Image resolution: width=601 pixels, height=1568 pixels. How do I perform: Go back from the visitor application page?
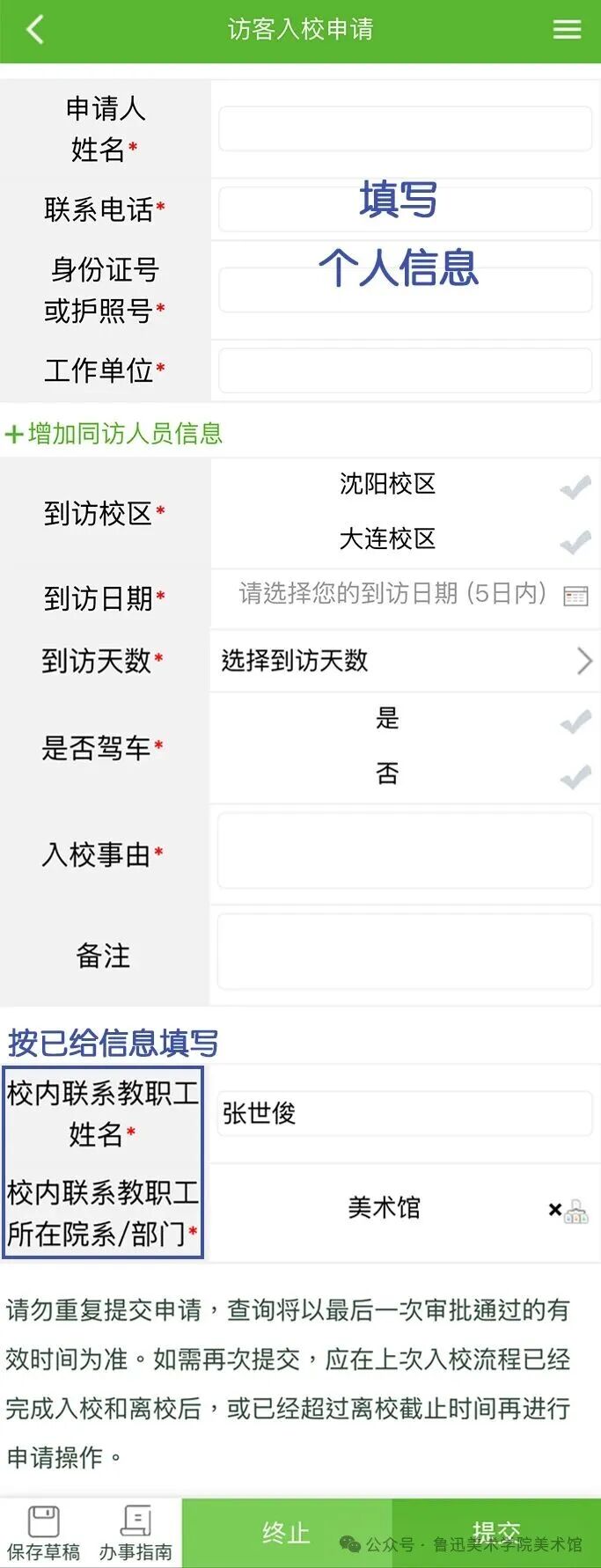coord(35,30)
